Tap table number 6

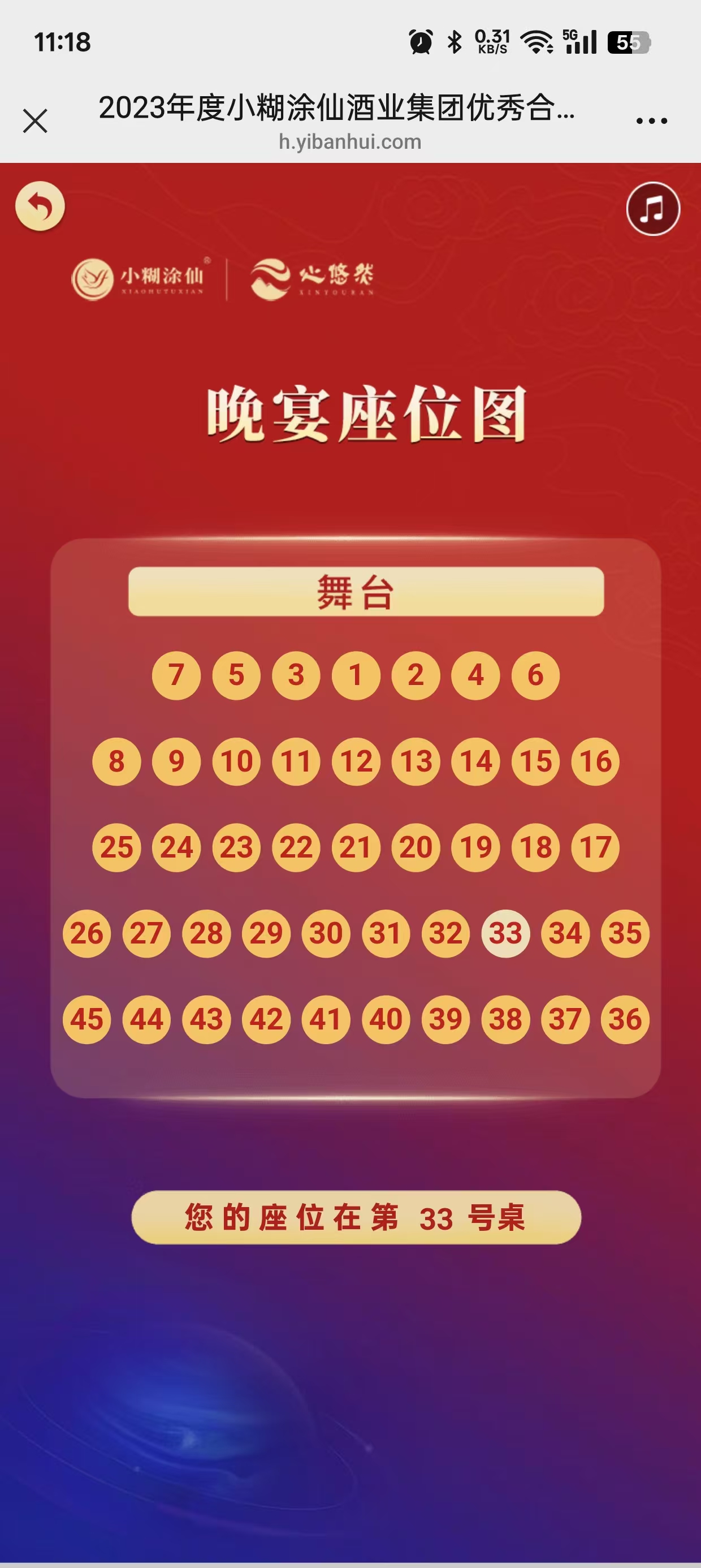[x=535, y=675]
